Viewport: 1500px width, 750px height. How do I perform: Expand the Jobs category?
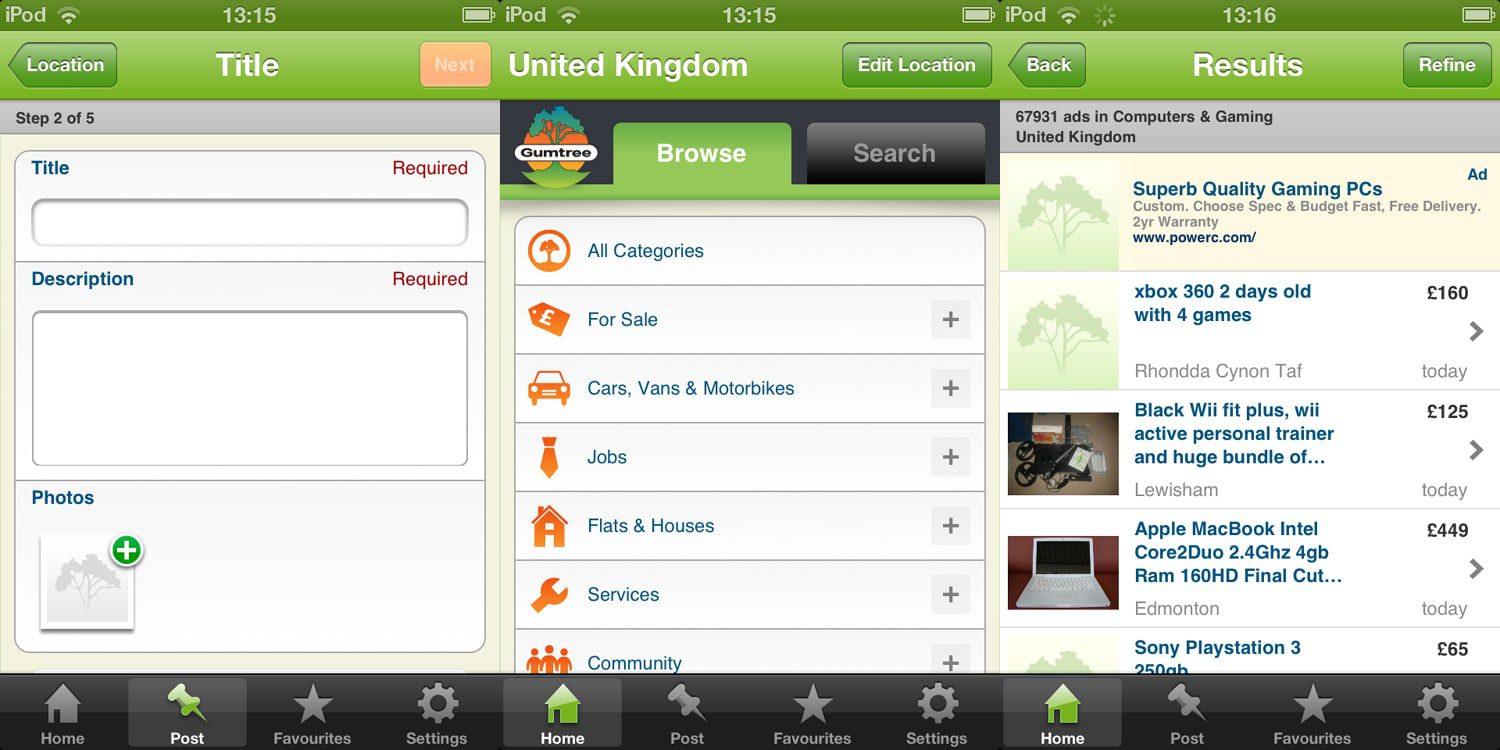click(950, 457)
